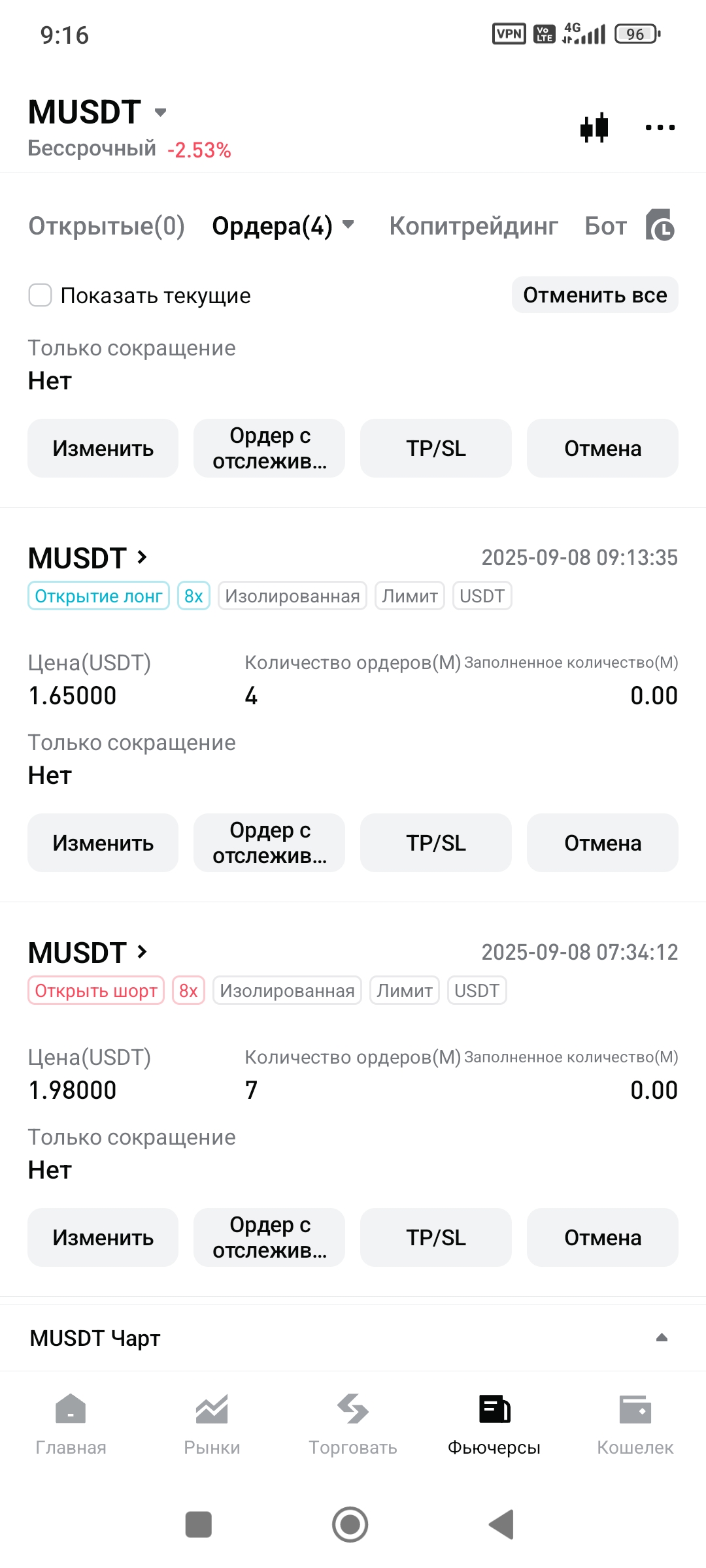Go back with the system back button
This screenshot has height=1568, width=706.
pos(501,1525)
